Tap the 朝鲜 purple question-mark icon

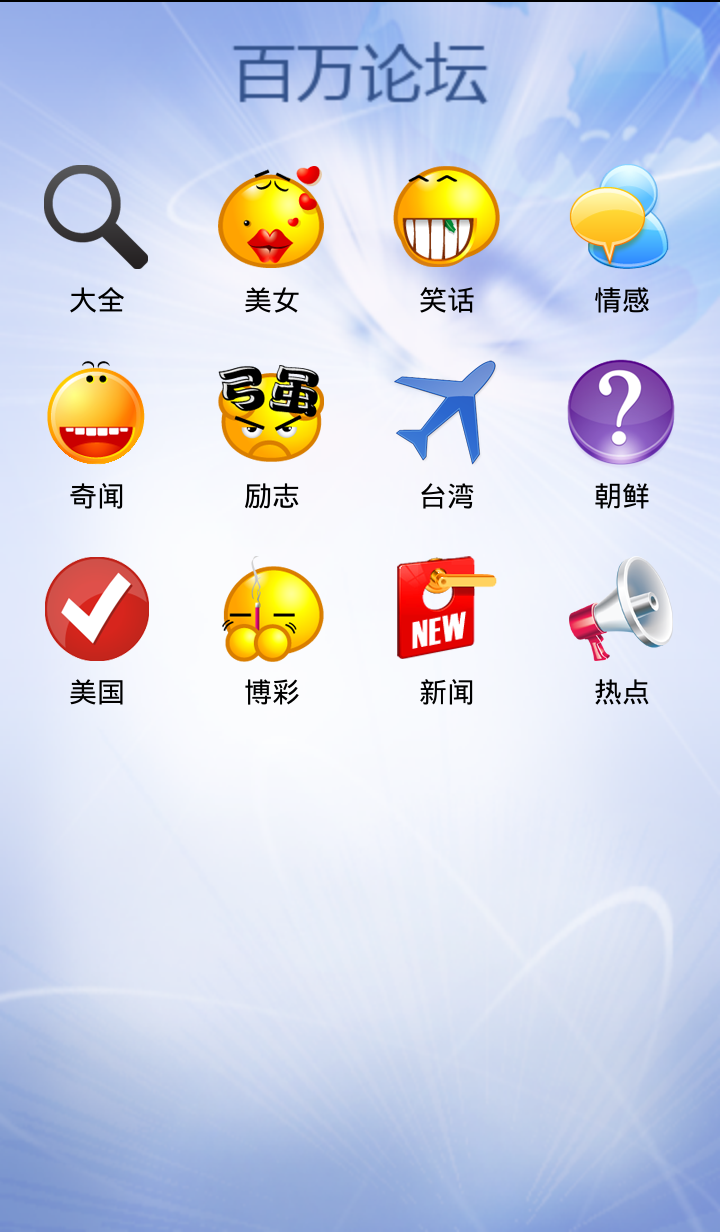click(621, 413)
